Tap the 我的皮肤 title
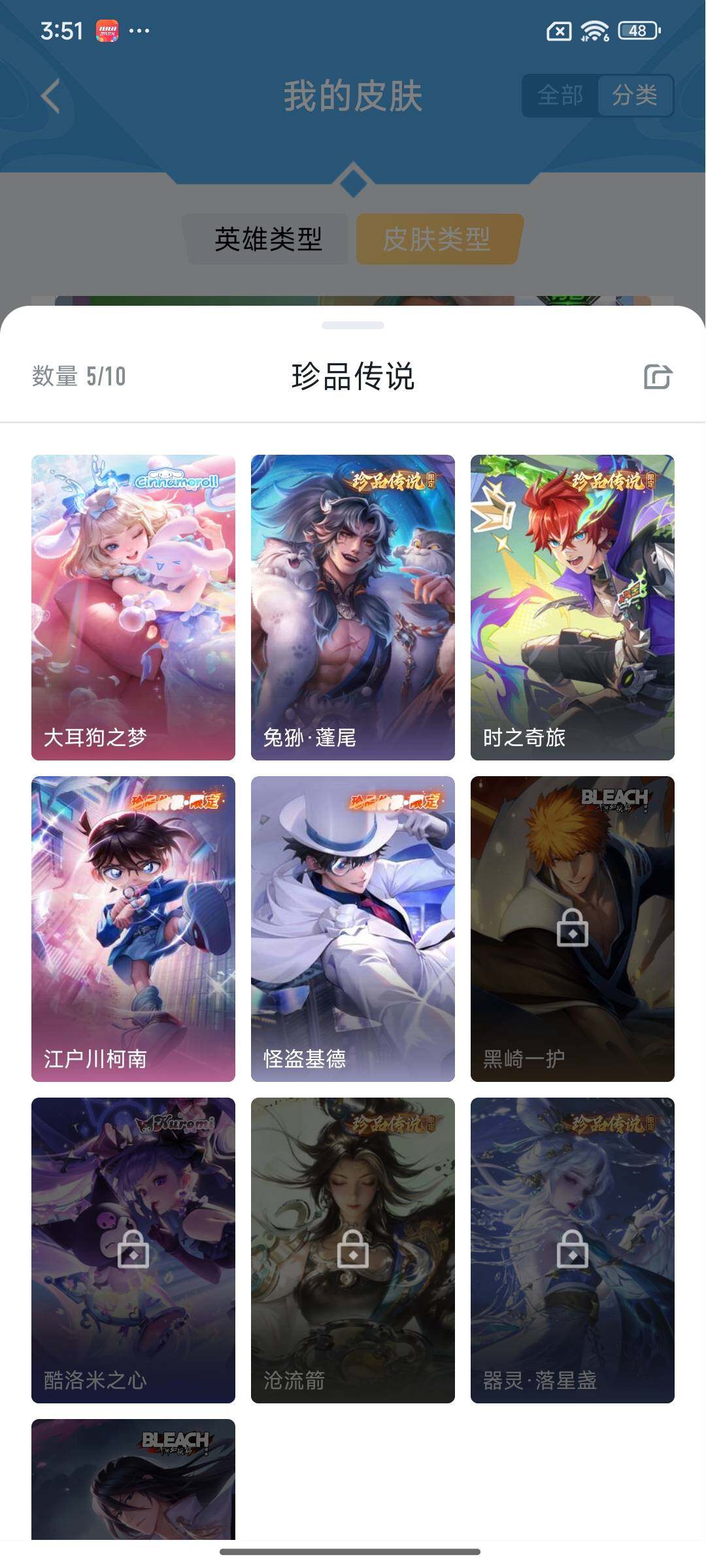The height and width of the screenshot is (1568, 706). click(x=353, y=95)
